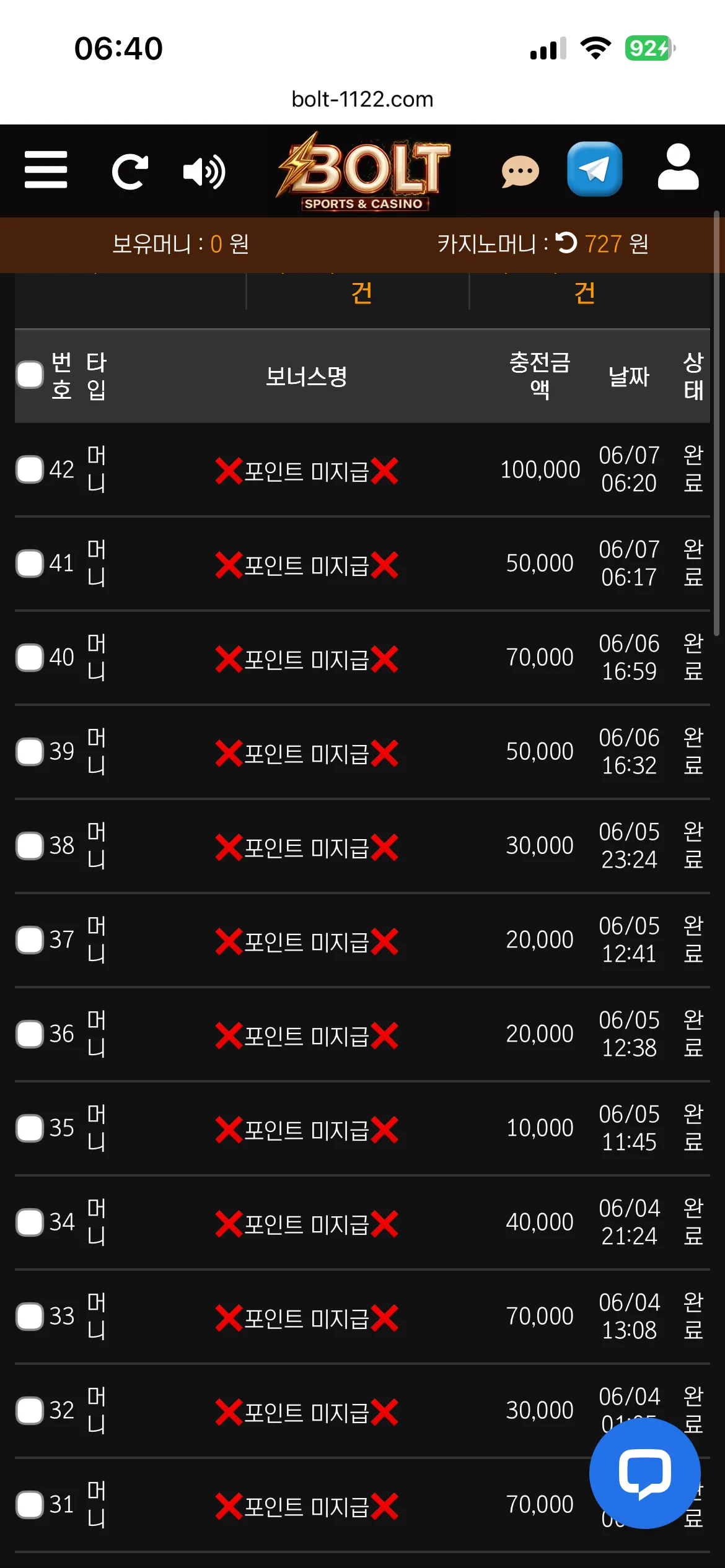
Task: Open the chat bubble messages icon
Action: point(520,172)
